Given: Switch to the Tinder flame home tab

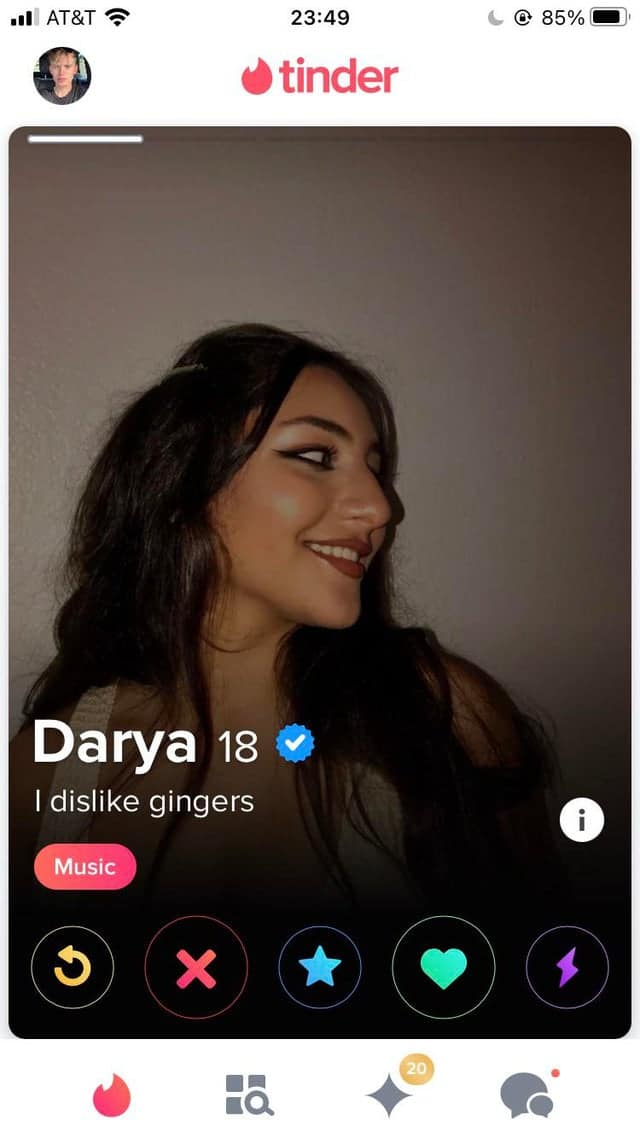Looking at the screenshot, I should [112, 1094].
